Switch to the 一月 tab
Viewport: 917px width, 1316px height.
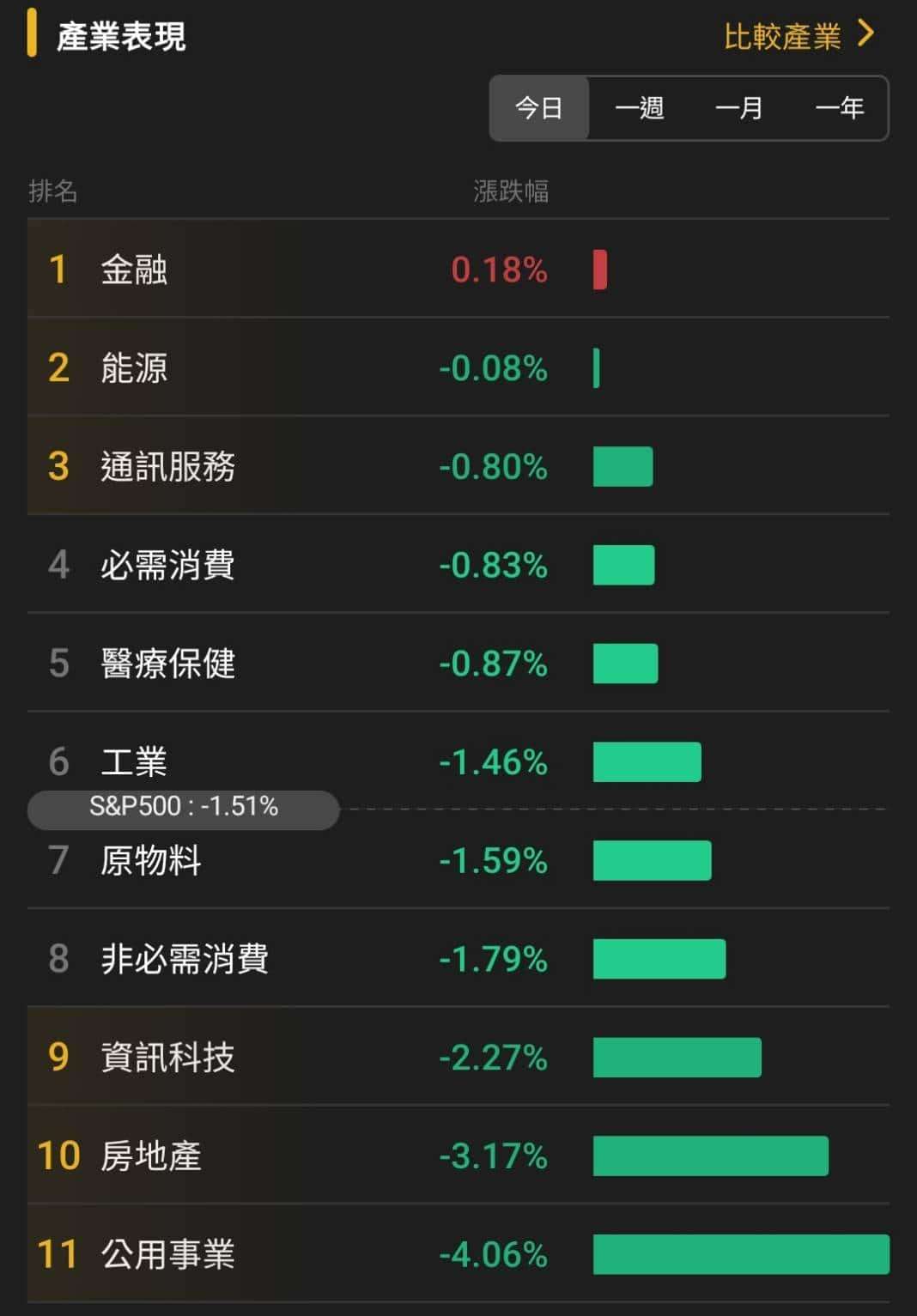tap(738, 108)
